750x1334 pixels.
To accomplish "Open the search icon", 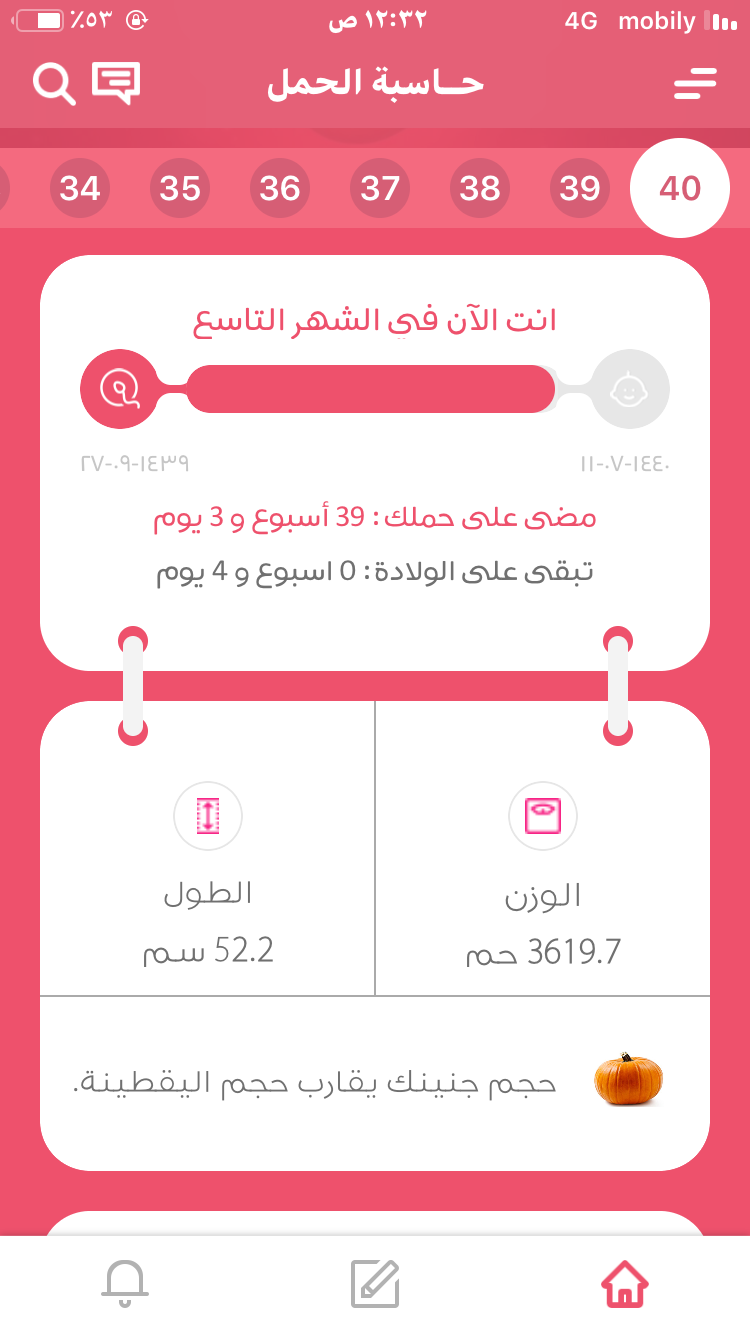I will pos(54,84).
